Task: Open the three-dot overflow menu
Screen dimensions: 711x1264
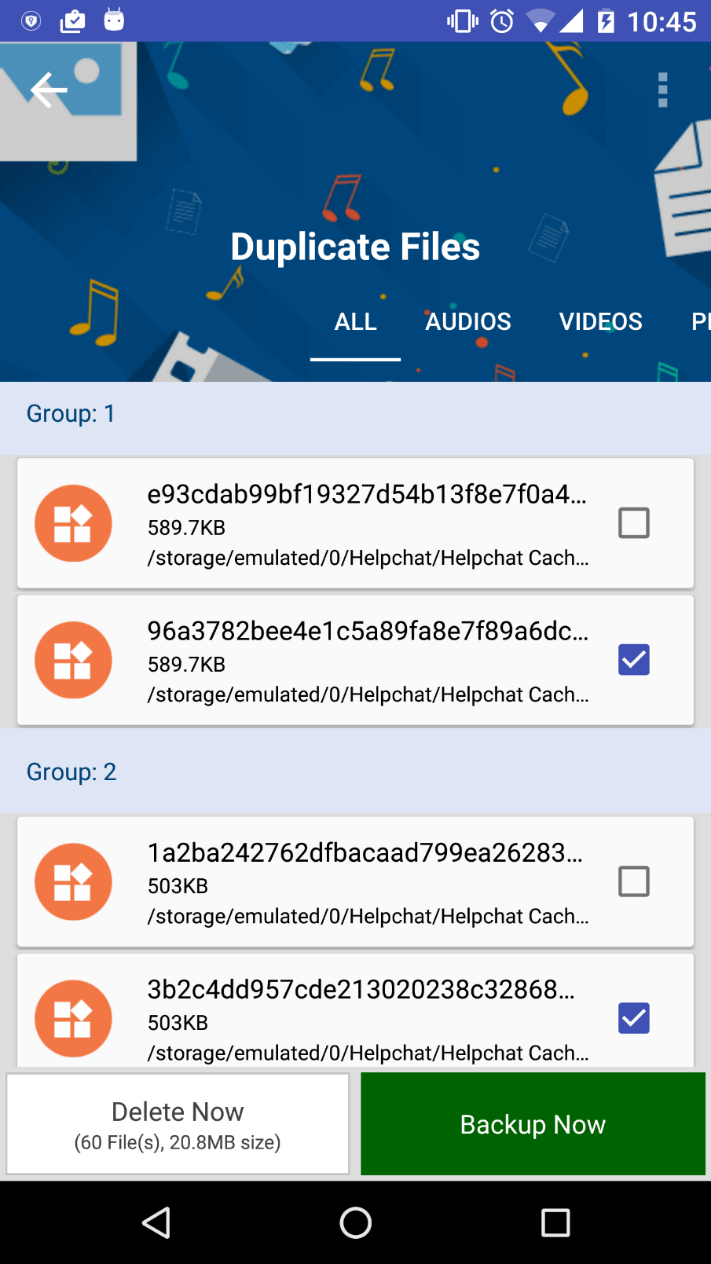Action: point(662,90)
